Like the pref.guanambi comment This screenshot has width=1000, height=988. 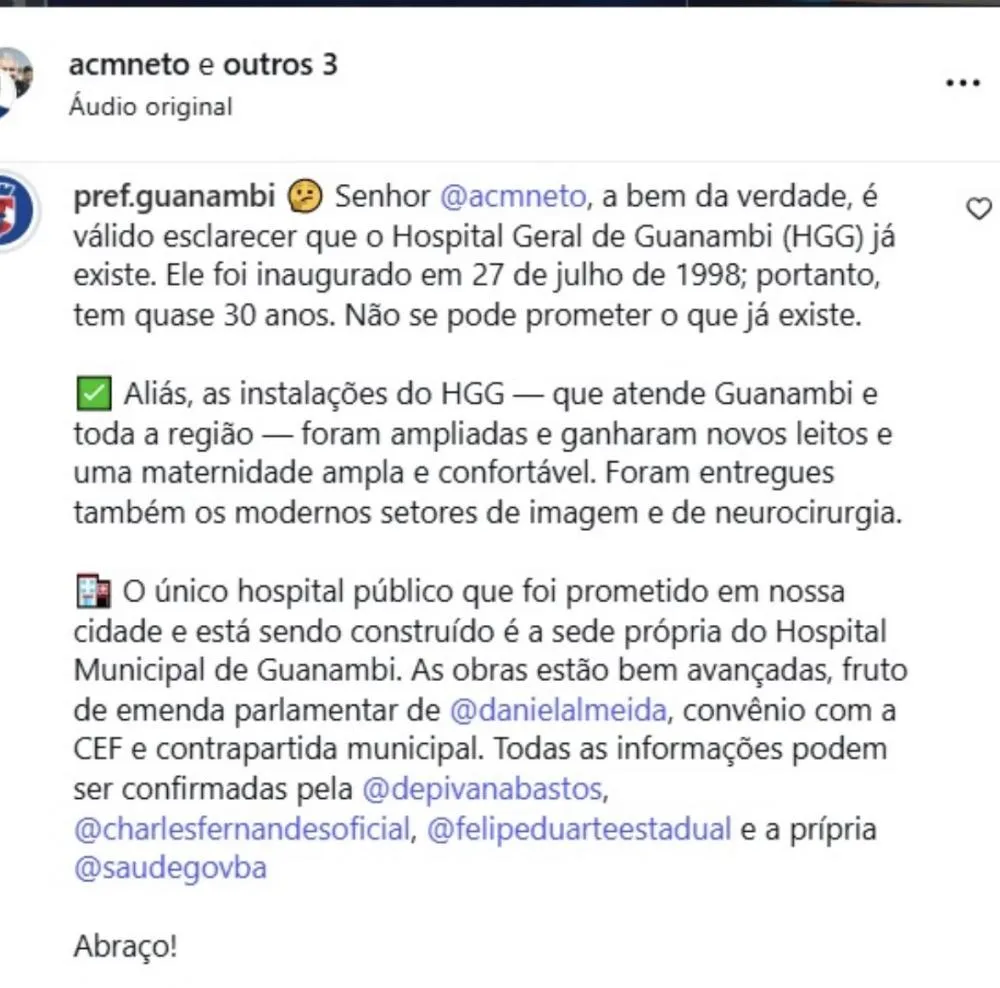tap(978, 209)
